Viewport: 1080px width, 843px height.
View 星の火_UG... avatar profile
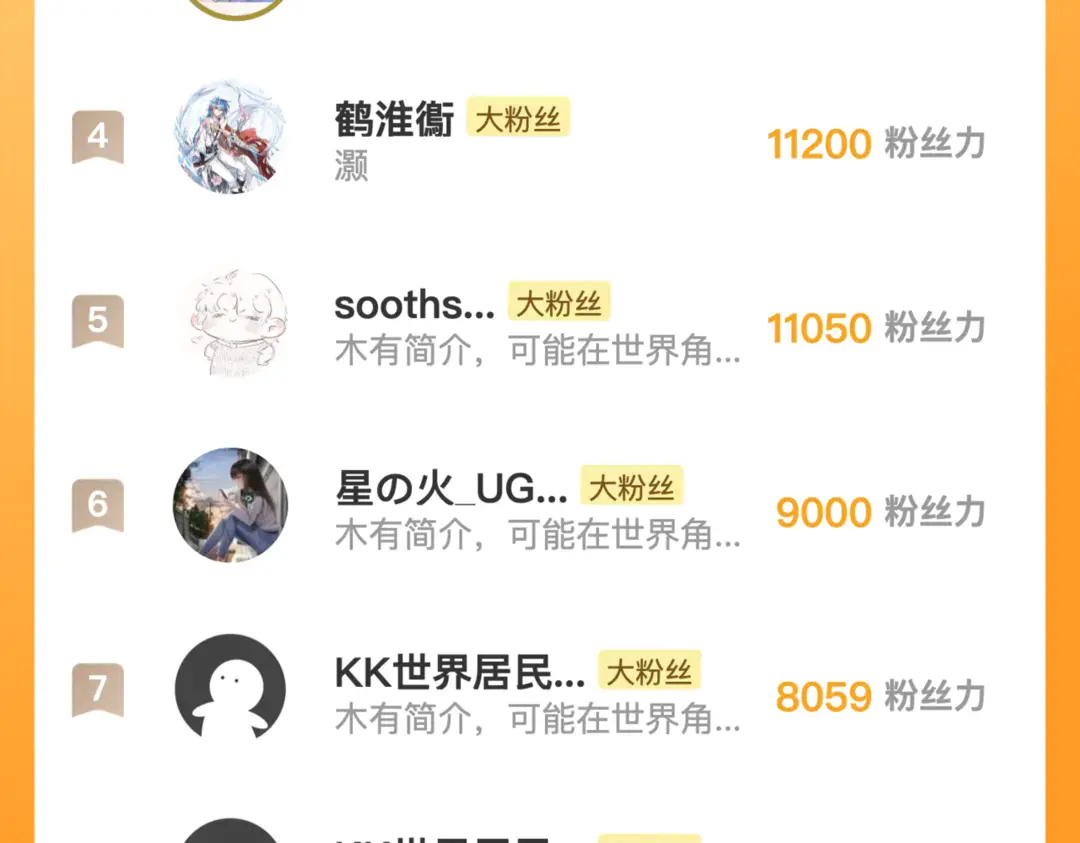(230, 505)
